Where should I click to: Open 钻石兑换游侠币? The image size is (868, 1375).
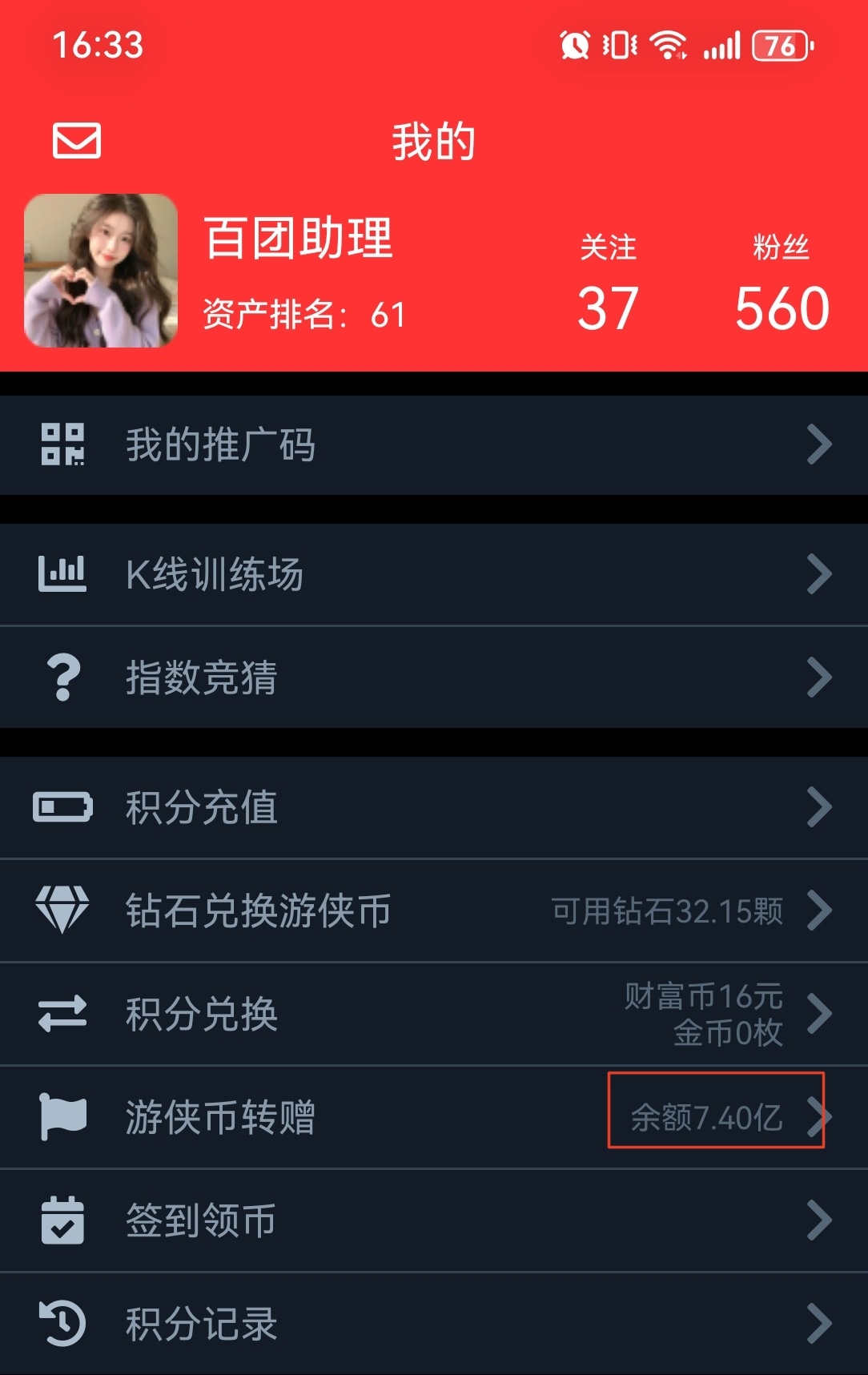point(432,911)
